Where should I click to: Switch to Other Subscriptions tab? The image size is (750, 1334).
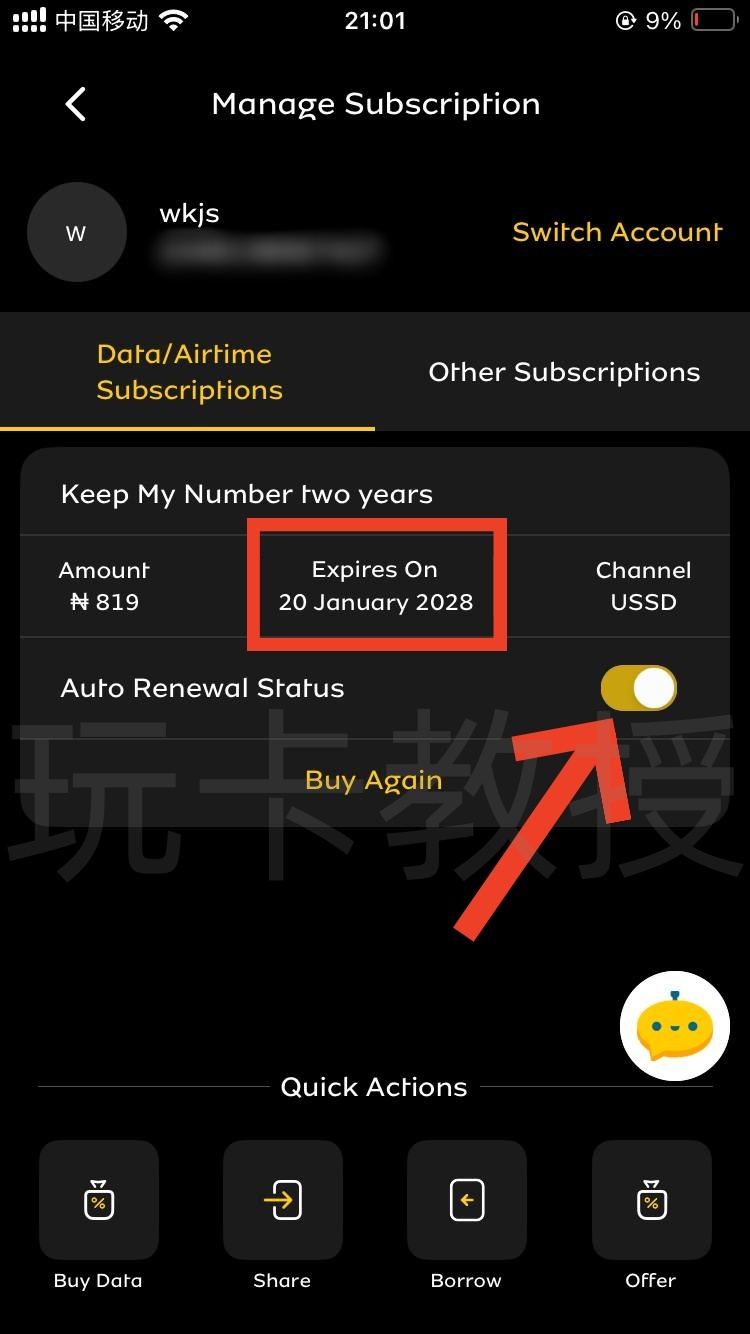coord(564,372)
